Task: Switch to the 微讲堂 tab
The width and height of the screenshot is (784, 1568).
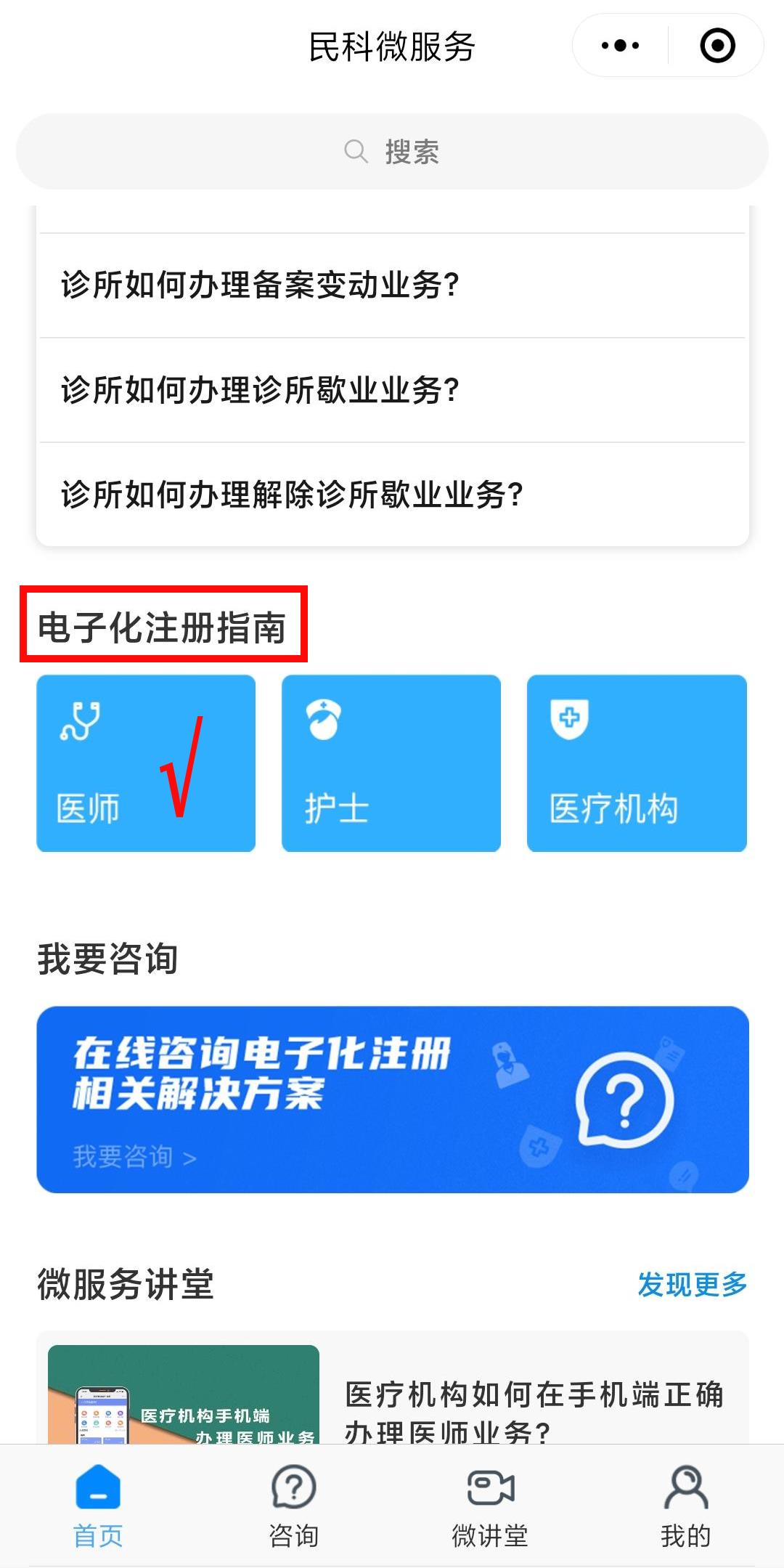Action: click(x=490, y=1506)
